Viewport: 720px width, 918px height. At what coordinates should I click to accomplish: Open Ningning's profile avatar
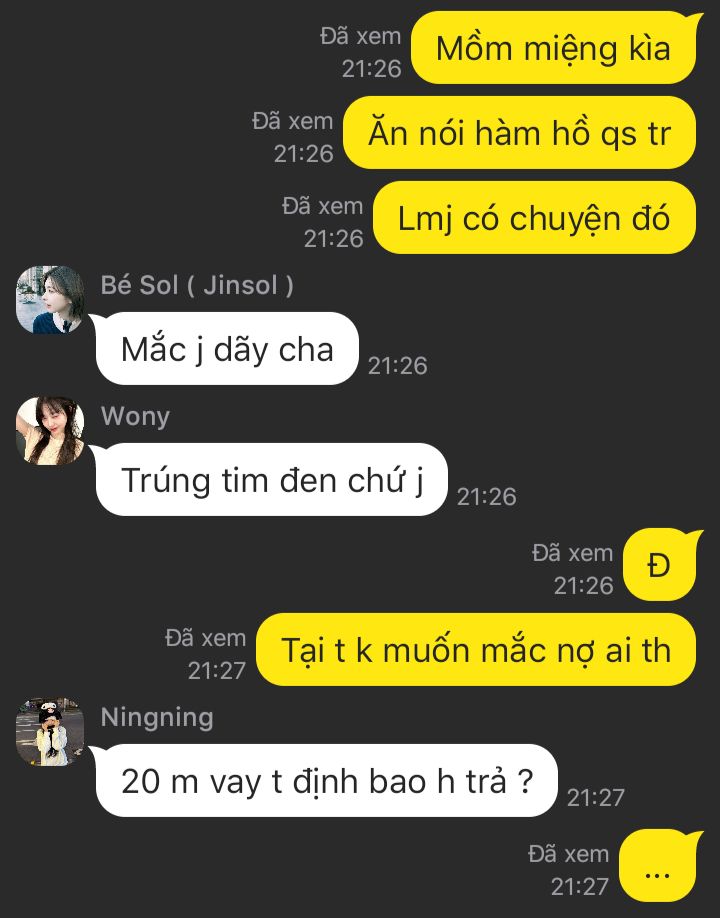pyautogui.click(x=49, y=732)
